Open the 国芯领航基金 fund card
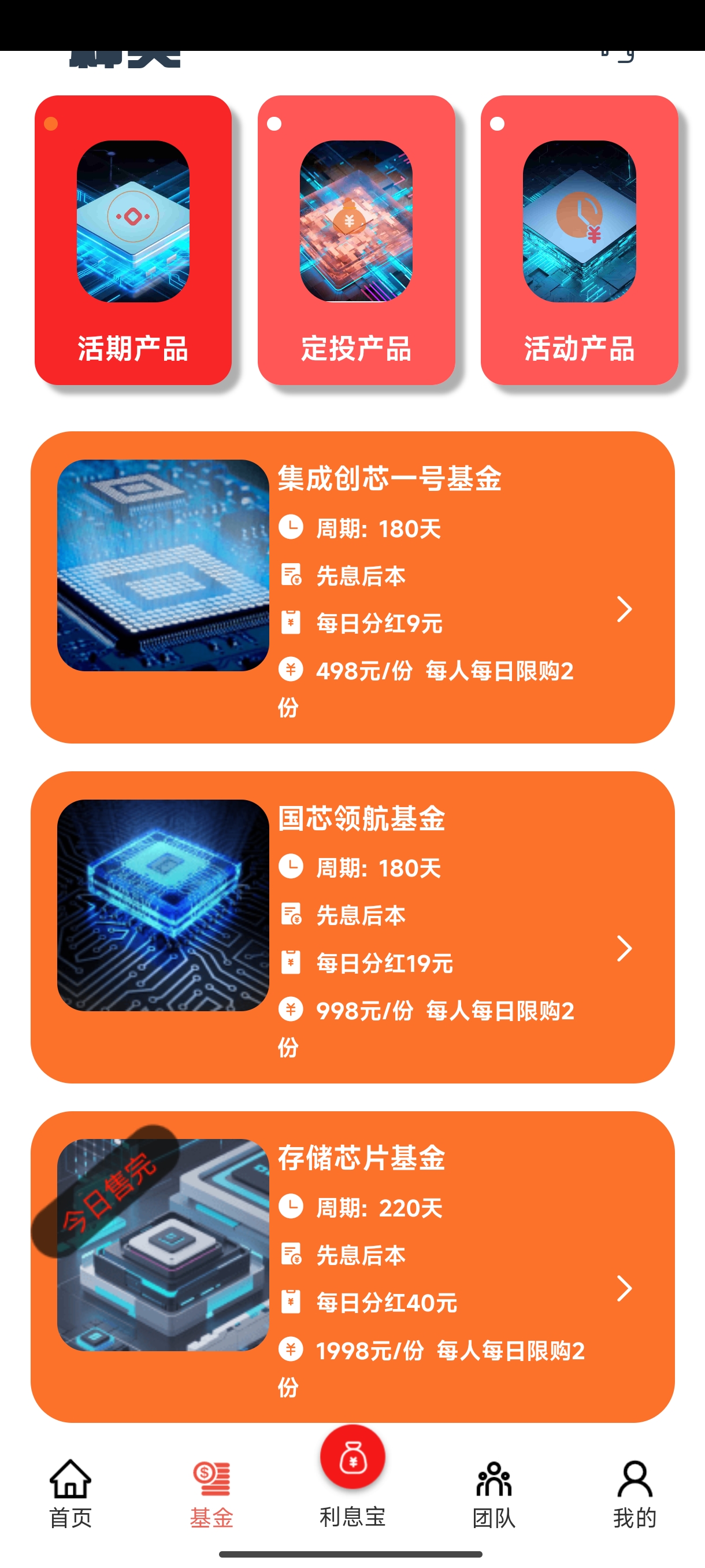Image resolution: width=705 pixels, height=1568 pixels. [x=353, y=927]
